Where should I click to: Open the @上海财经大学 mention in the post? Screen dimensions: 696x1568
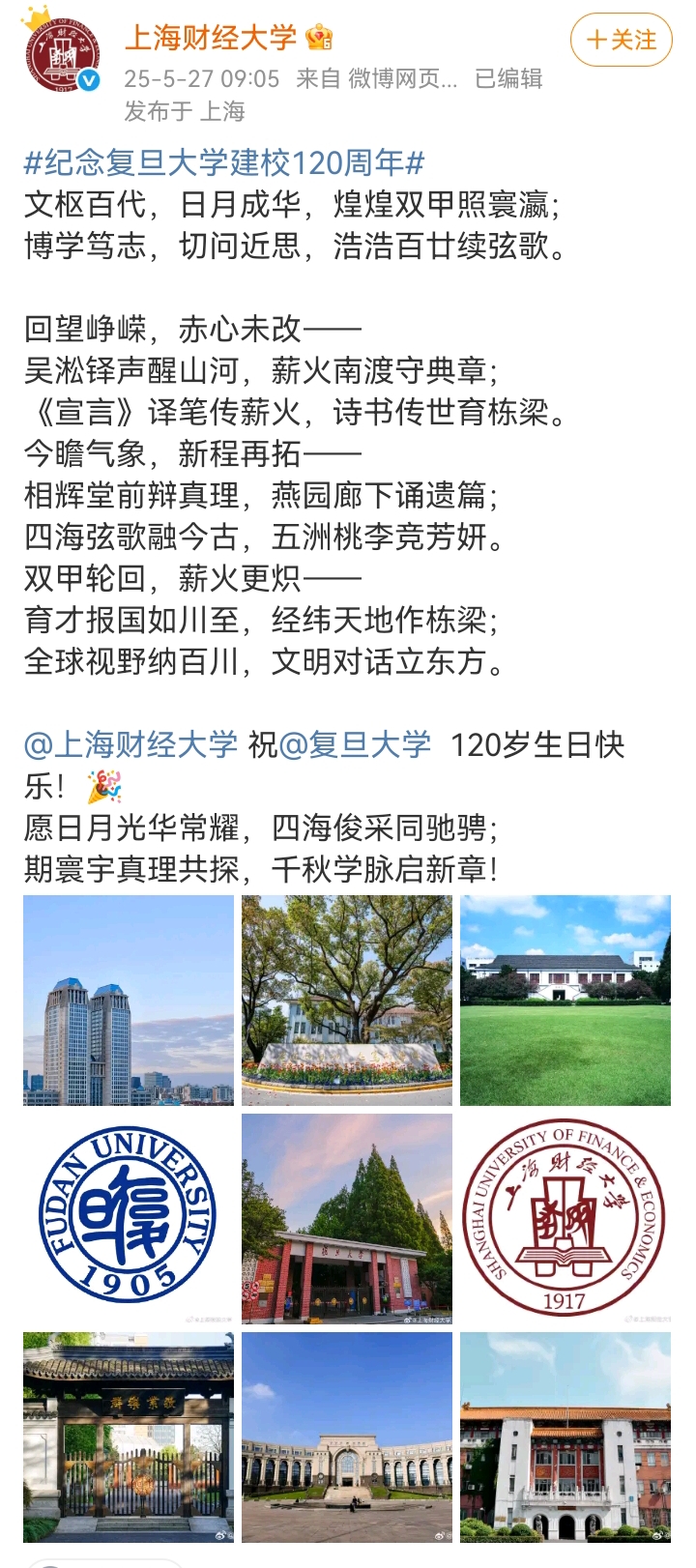(130, 744)
